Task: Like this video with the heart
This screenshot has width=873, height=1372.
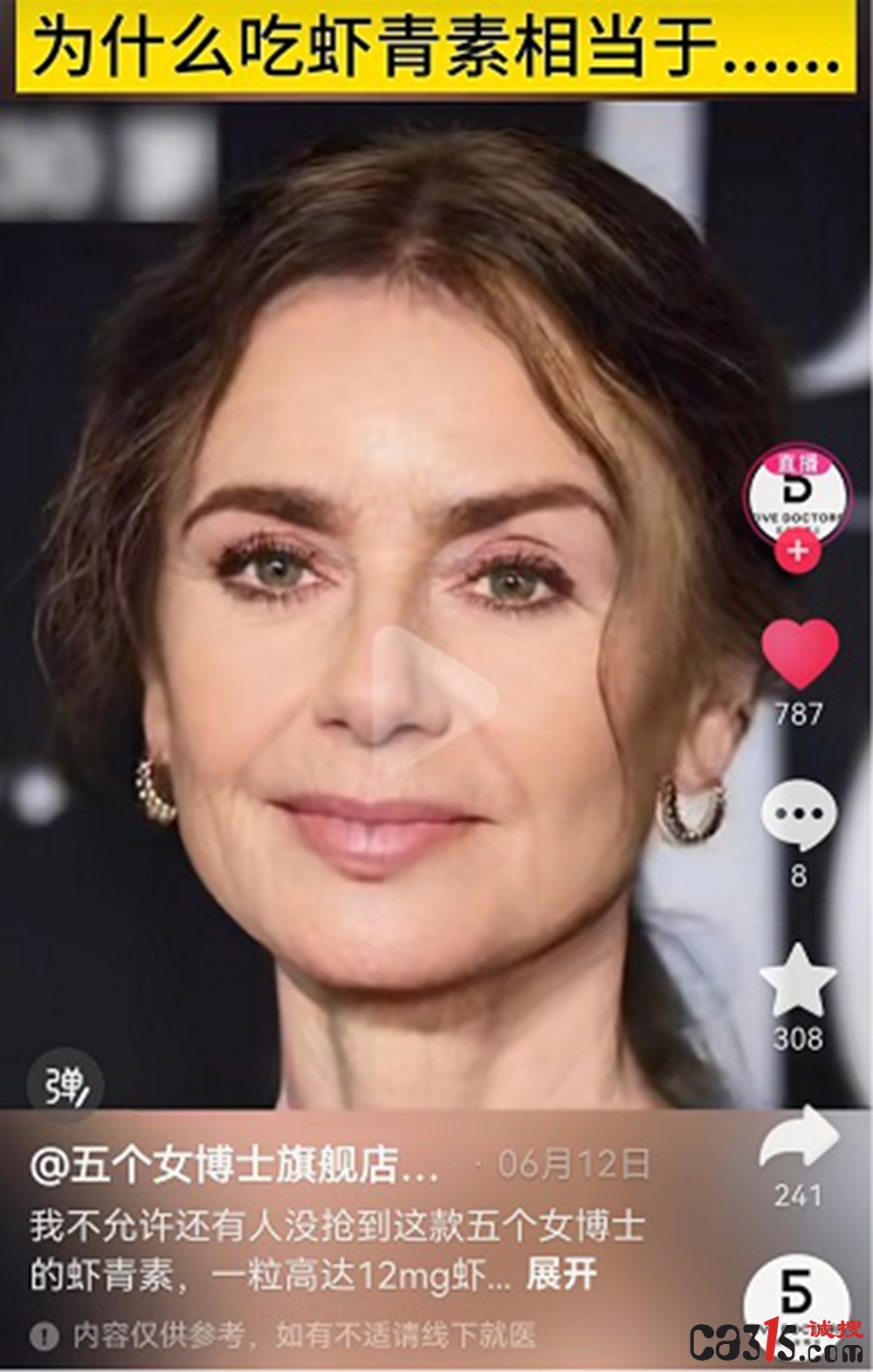Action: click(x=799, y=653)
